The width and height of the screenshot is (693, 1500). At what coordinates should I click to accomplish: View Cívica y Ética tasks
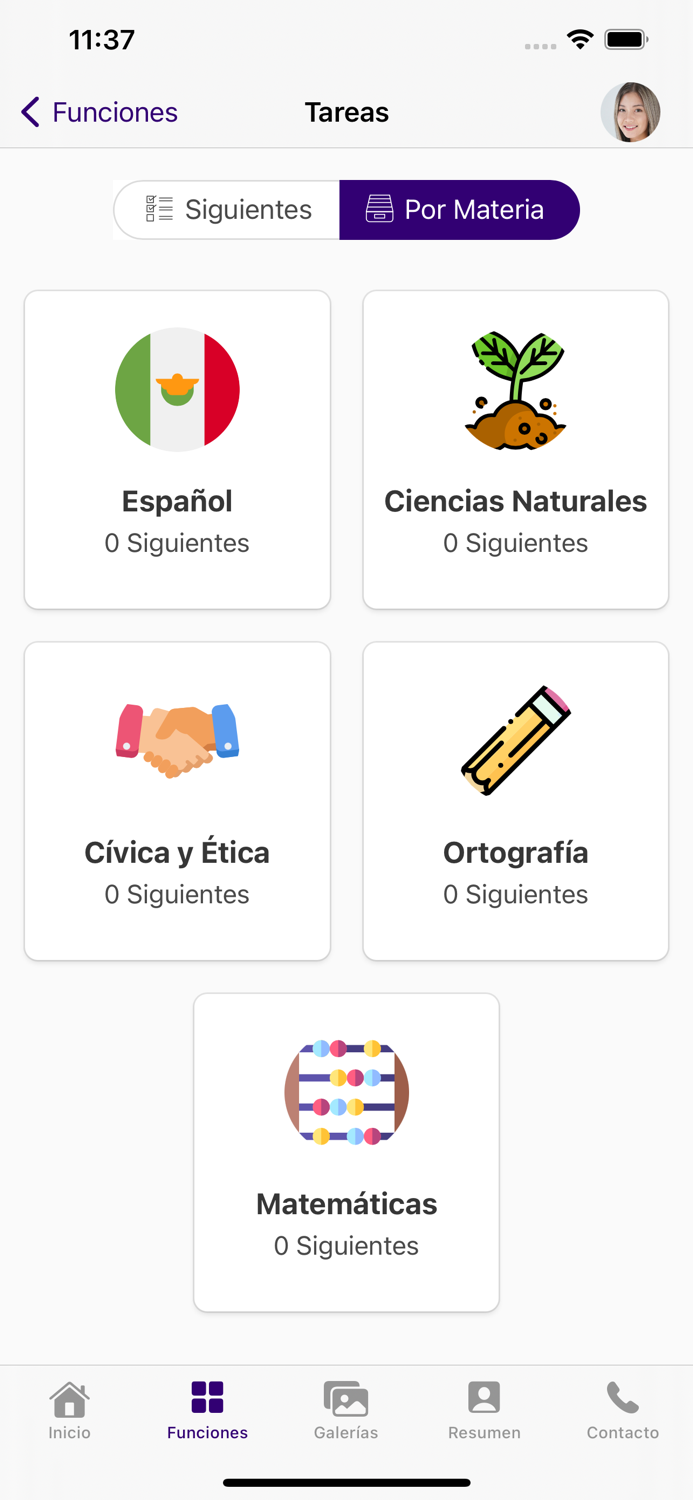click(x=177, y=801)
